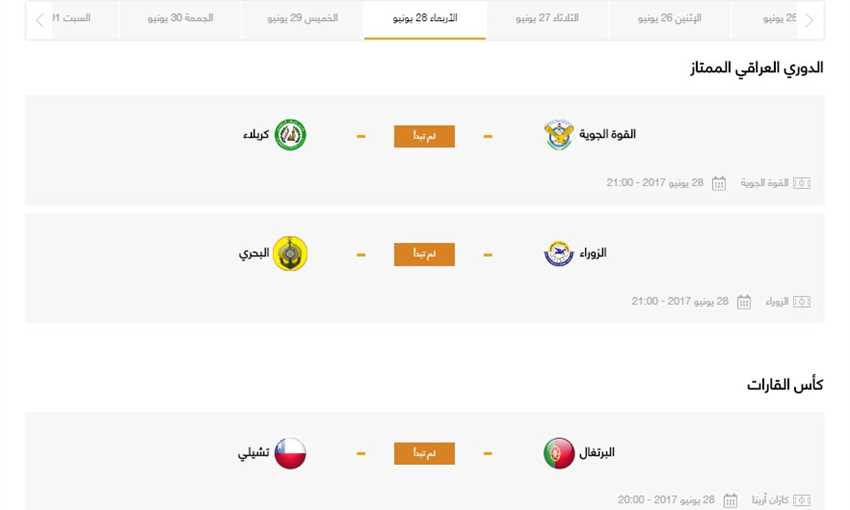Screen dimensions: 850x510
Task: Switch to الثلاثاء 27 يونيو tab
Action: 547,19
